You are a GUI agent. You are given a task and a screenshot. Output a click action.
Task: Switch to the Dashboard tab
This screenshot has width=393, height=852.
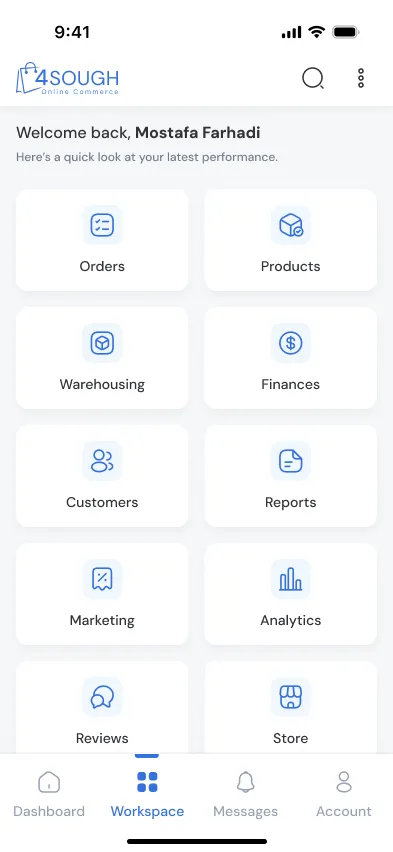49,794
